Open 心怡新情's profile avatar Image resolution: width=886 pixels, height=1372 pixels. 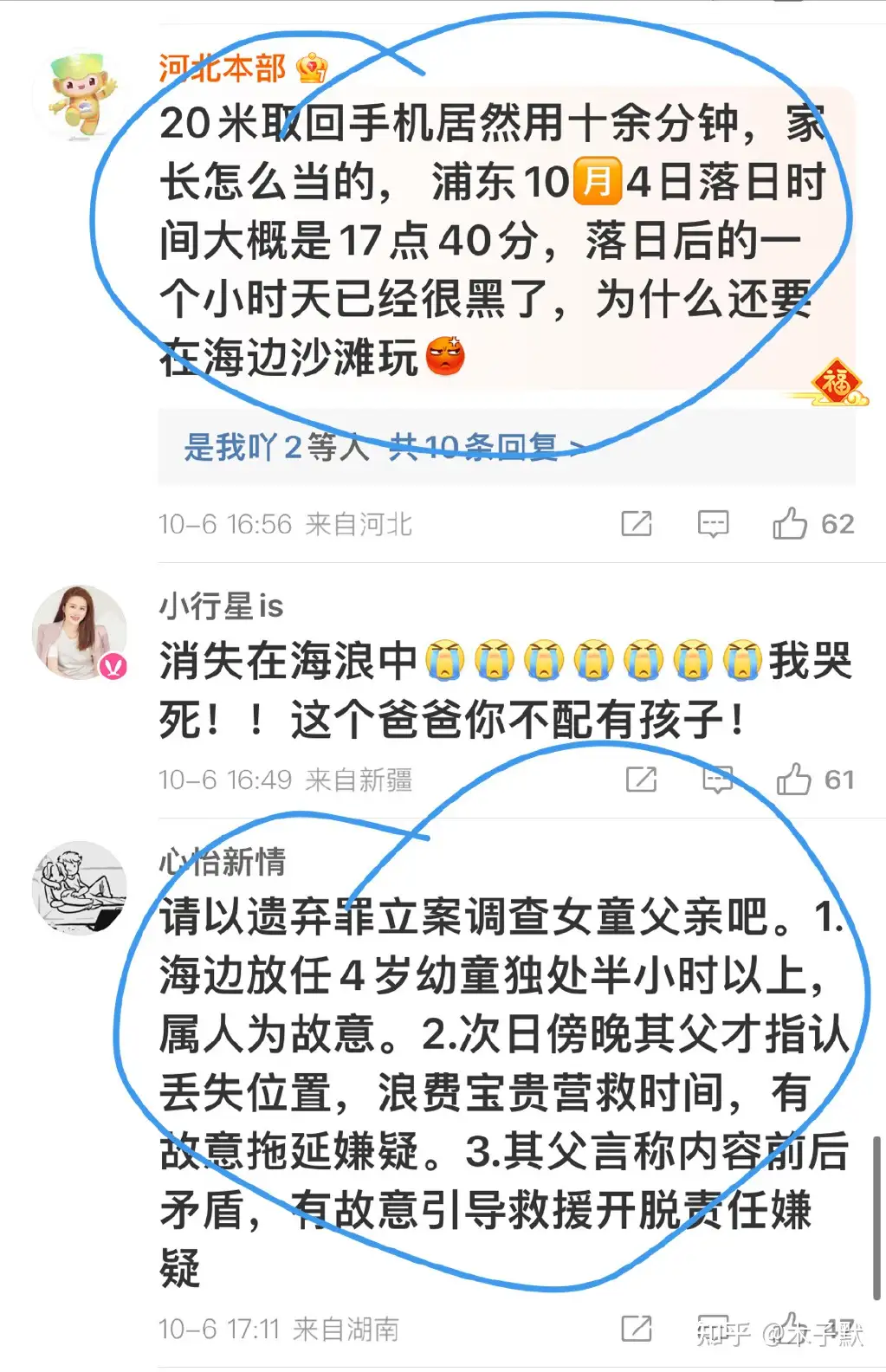pos(80,888)
